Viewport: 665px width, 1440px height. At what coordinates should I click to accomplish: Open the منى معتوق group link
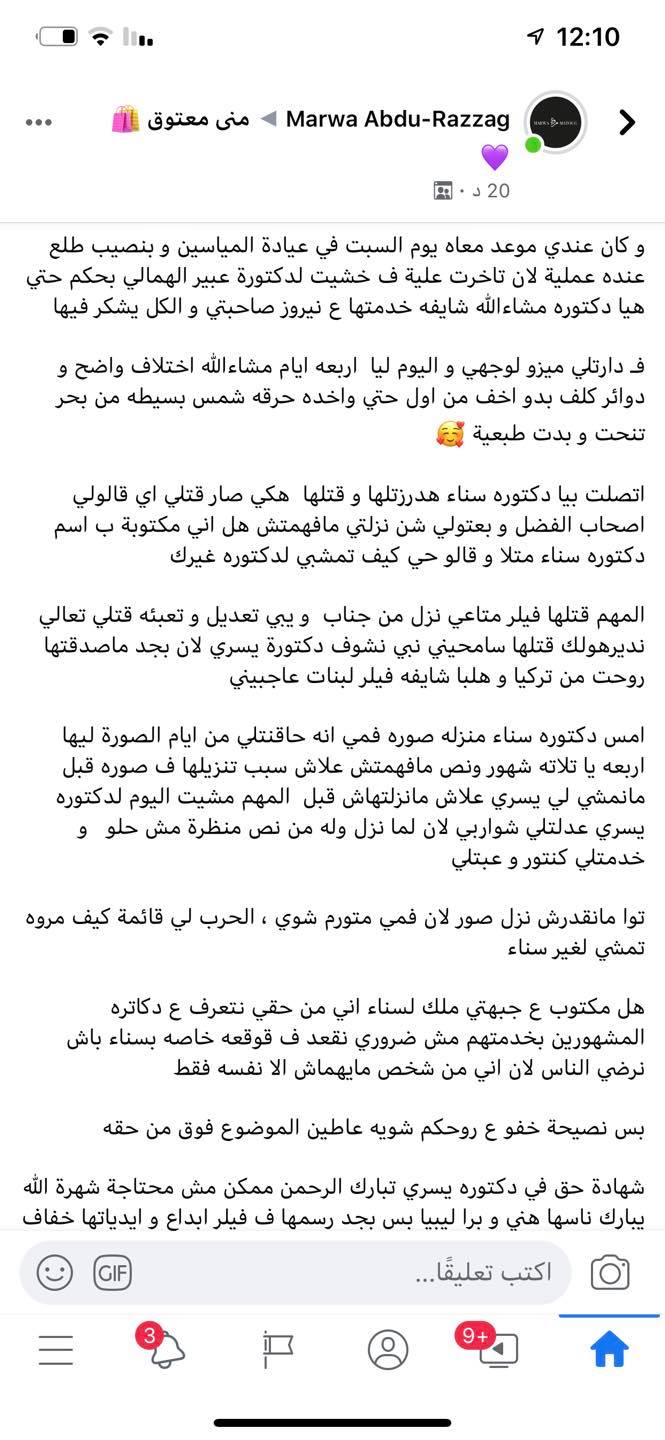click(199, 121)
